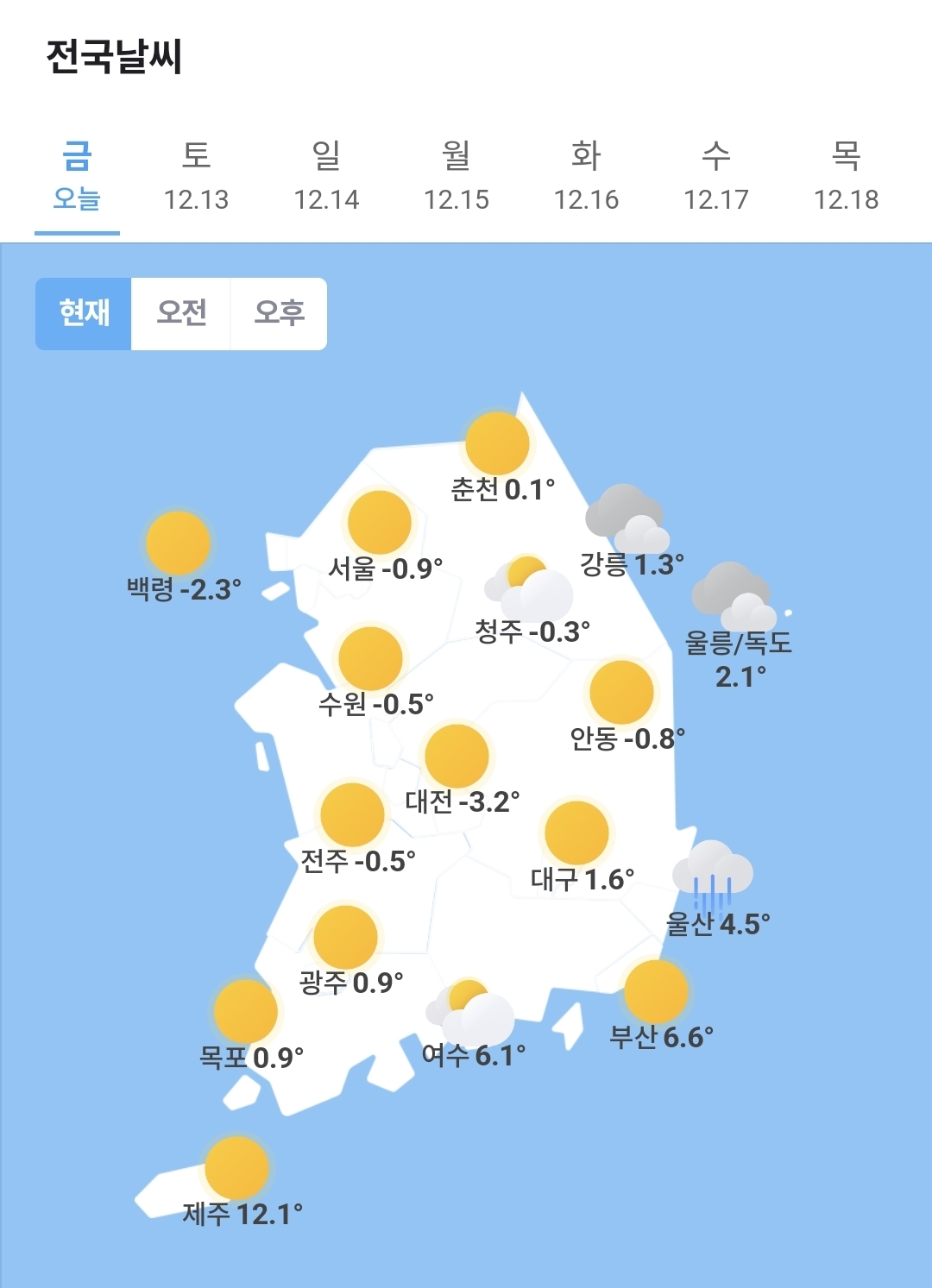View 목 12.18 weather
Screen dimensions: 932x1288
[846, 179]
